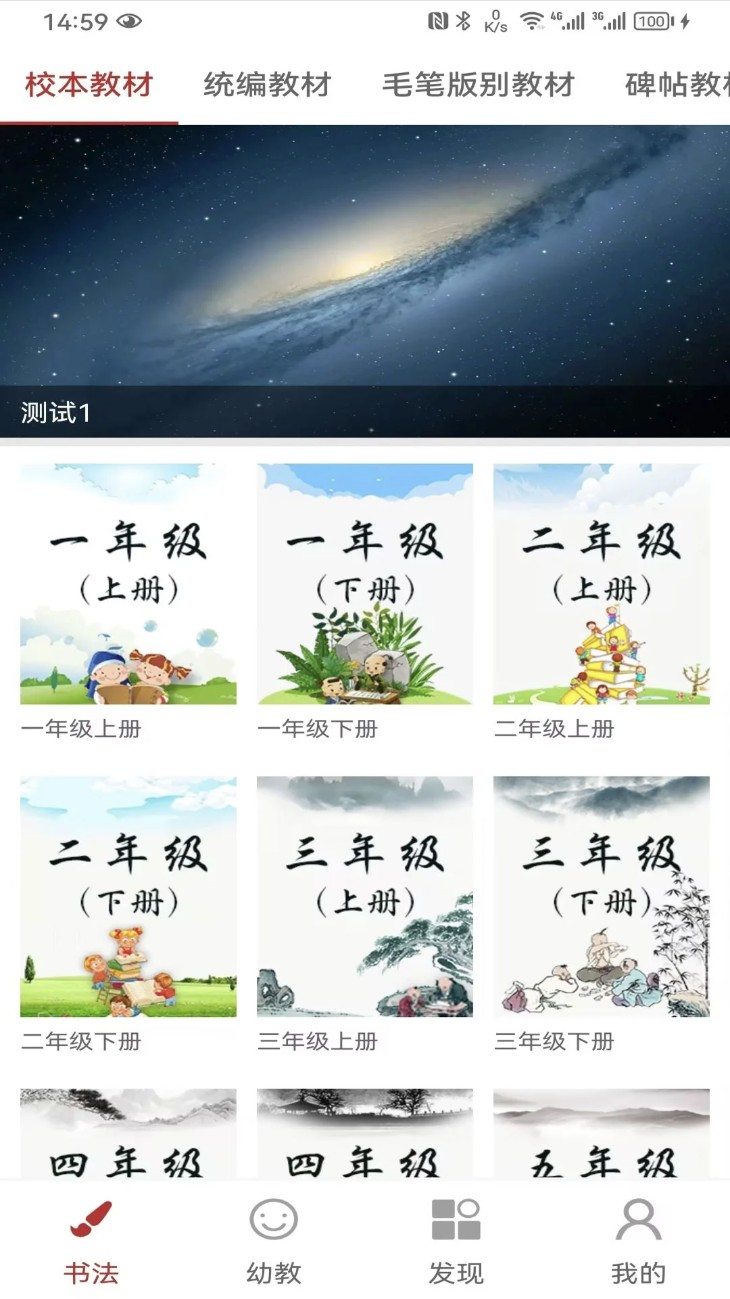Select the 二年级上册 textbook cover
Image resolution: width=730 pixels, height=1299 pixels.
click(601, 587)
